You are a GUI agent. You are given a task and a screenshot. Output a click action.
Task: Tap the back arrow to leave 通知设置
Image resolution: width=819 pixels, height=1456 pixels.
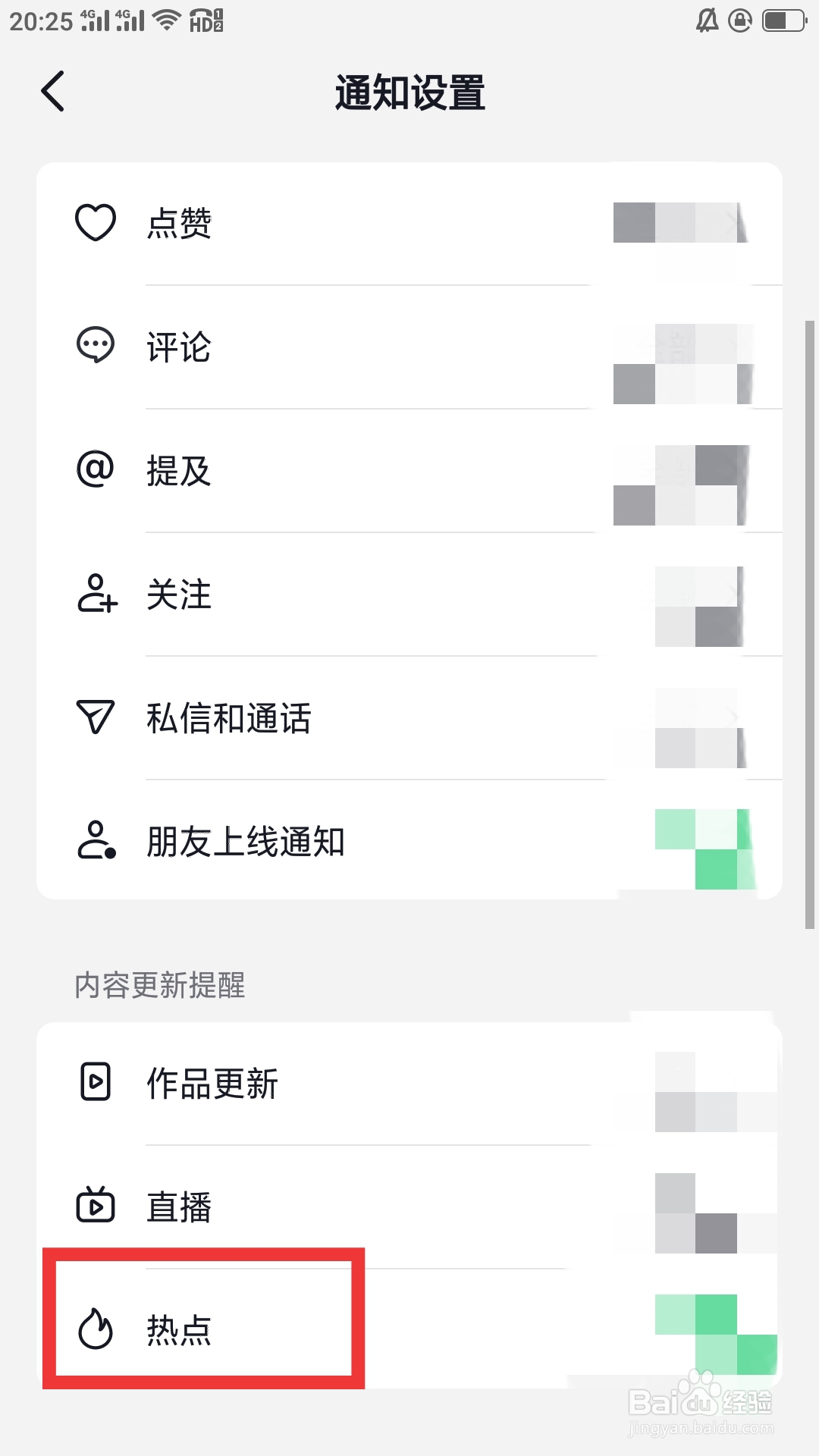pyautogui.click(x=52, y=91)
